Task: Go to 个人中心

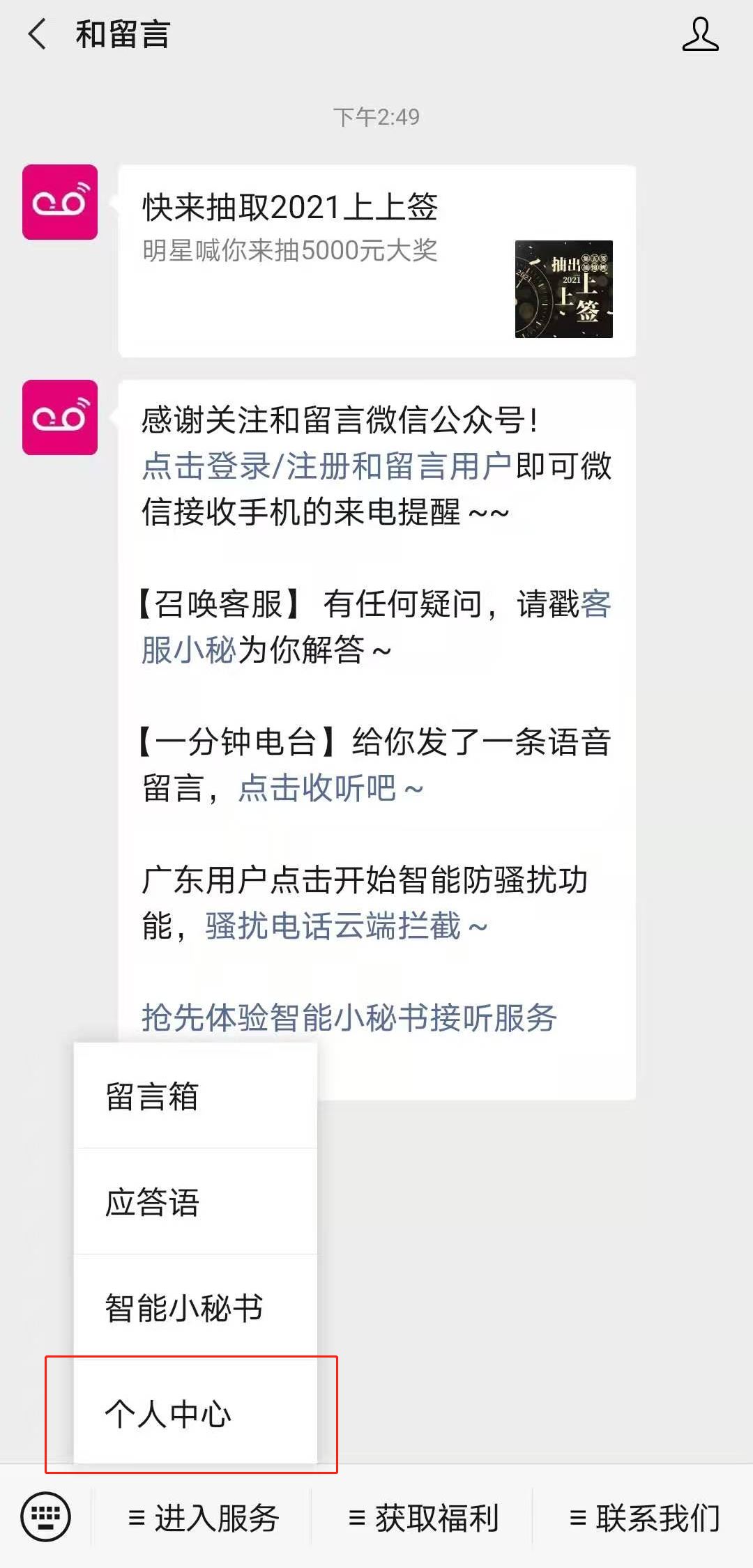Action: pos(195,1414)
